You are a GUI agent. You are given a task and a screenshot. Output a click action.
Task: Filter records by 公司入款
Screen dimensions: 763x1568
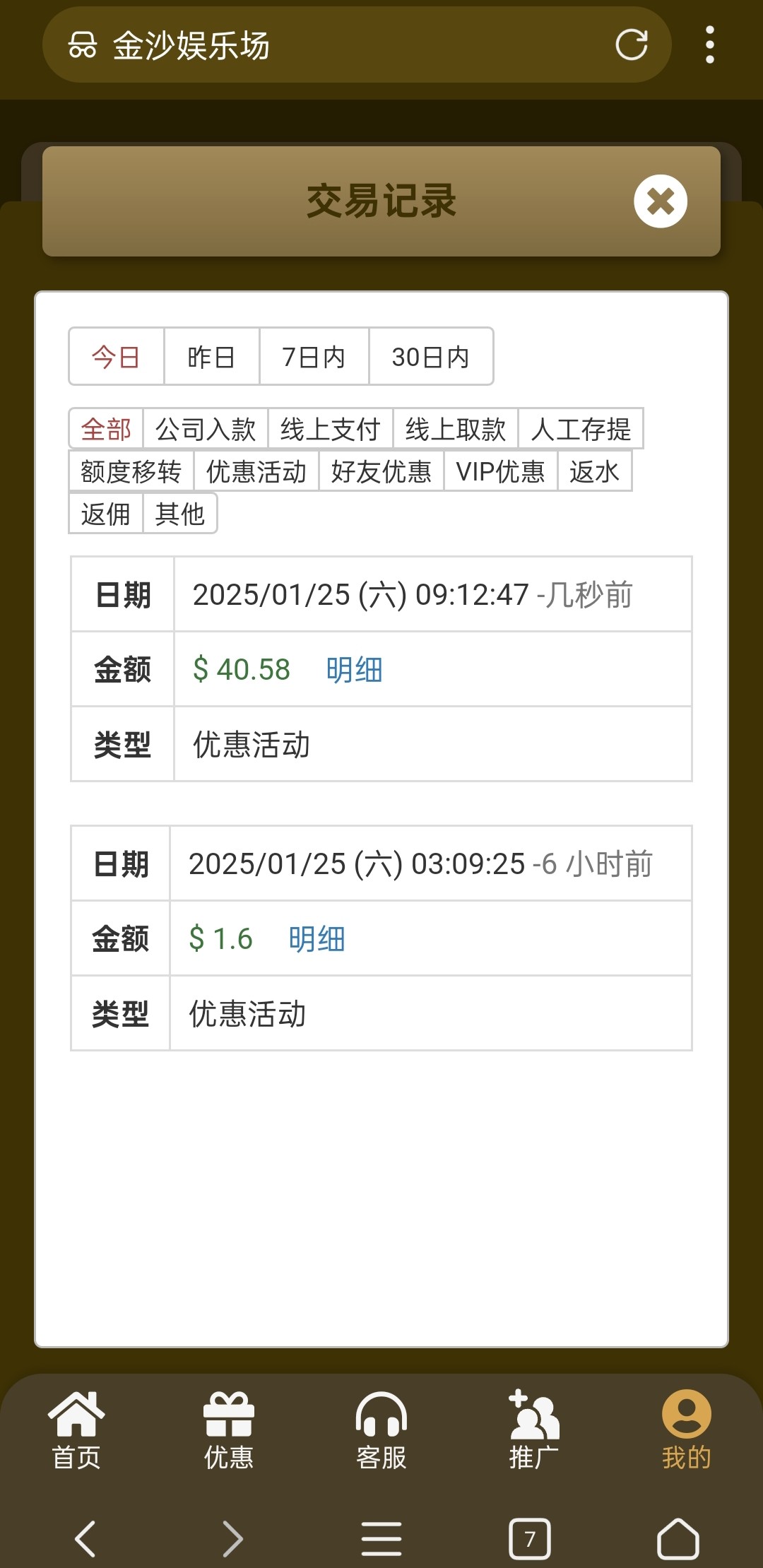pyautogui.click(x=205, y=429)
